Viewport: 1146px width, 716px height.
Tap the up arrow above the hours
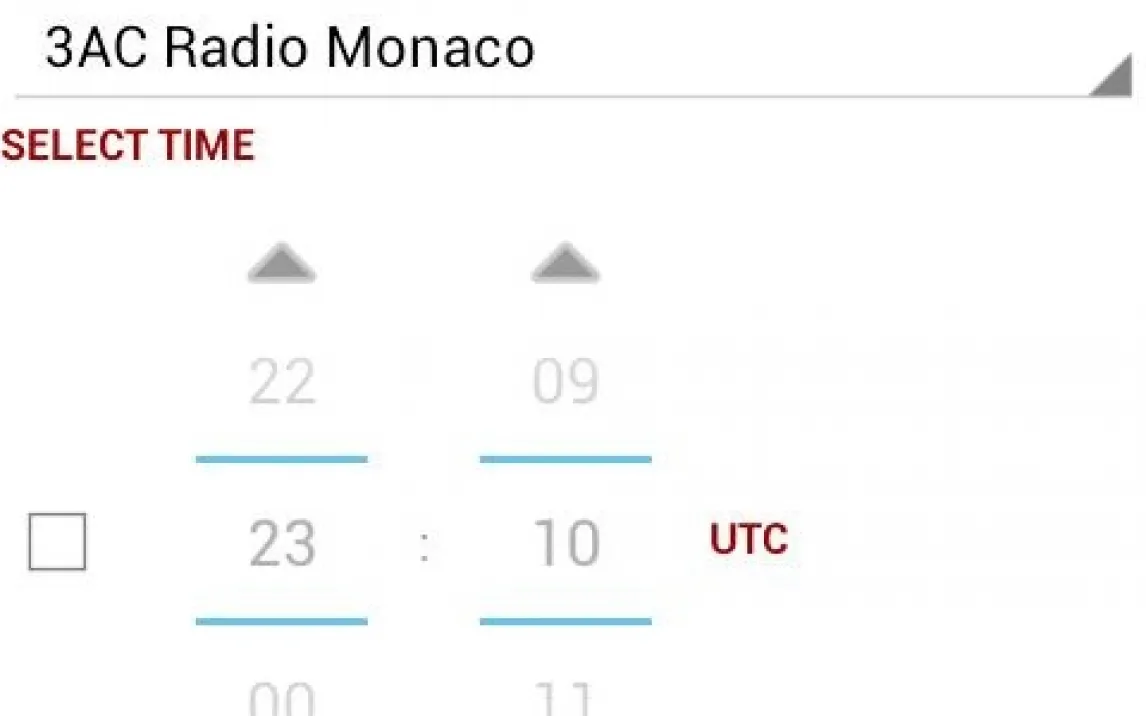[x=282, y=264]
